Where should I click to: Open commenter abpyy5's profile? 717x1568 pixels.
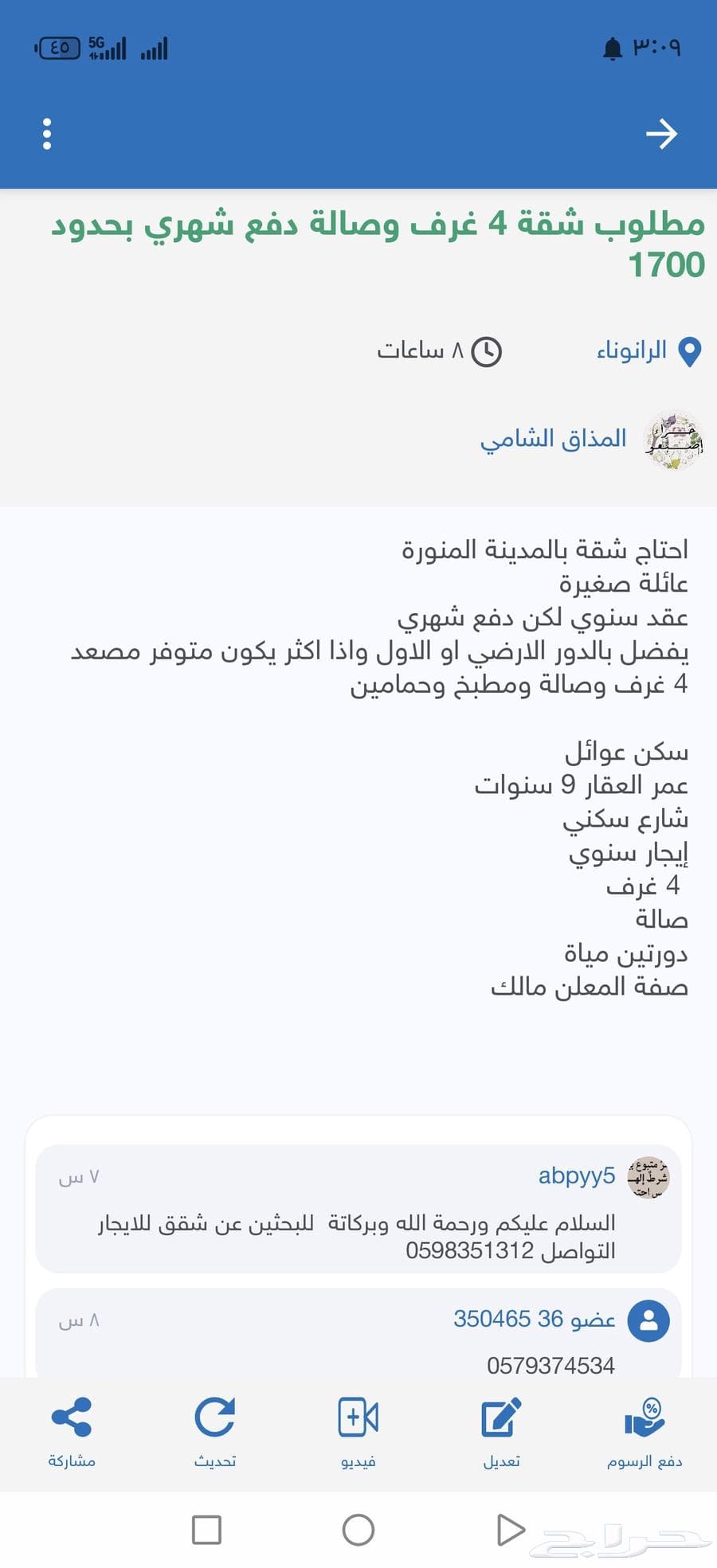point(577,1175)
